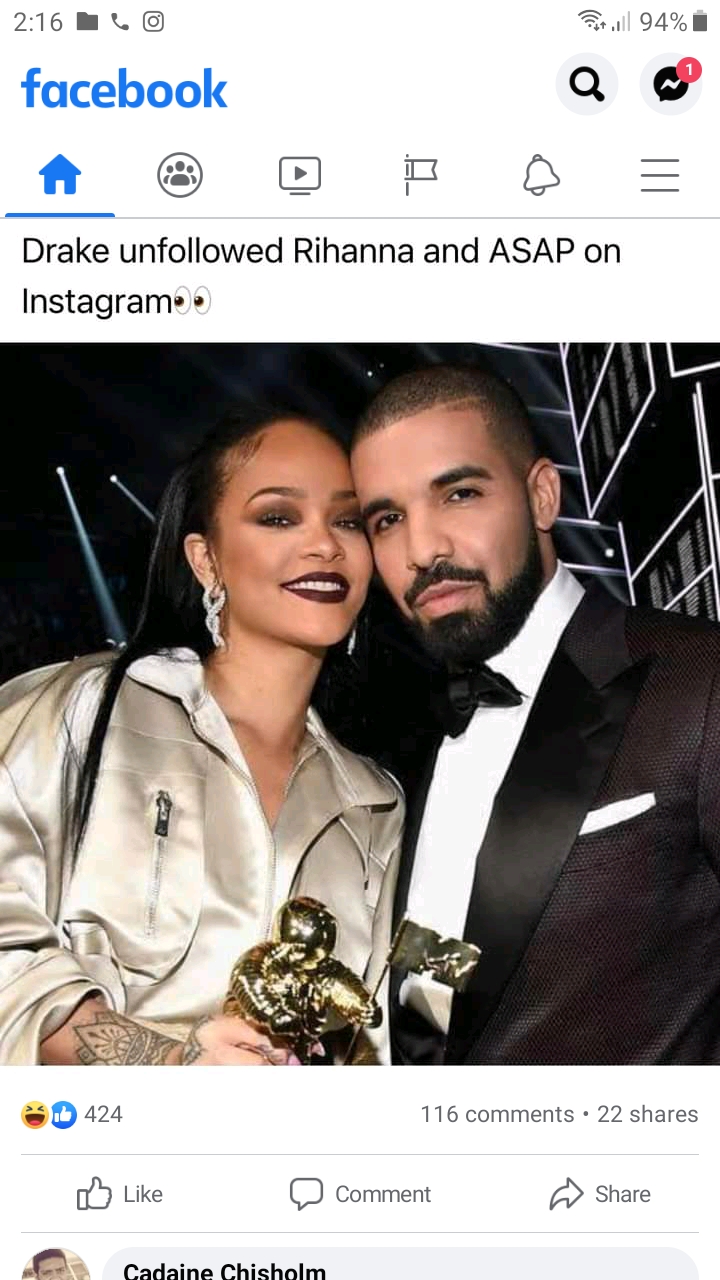
Task: Open Cadaine Chisholm's profile
Action: point(224,1270)
